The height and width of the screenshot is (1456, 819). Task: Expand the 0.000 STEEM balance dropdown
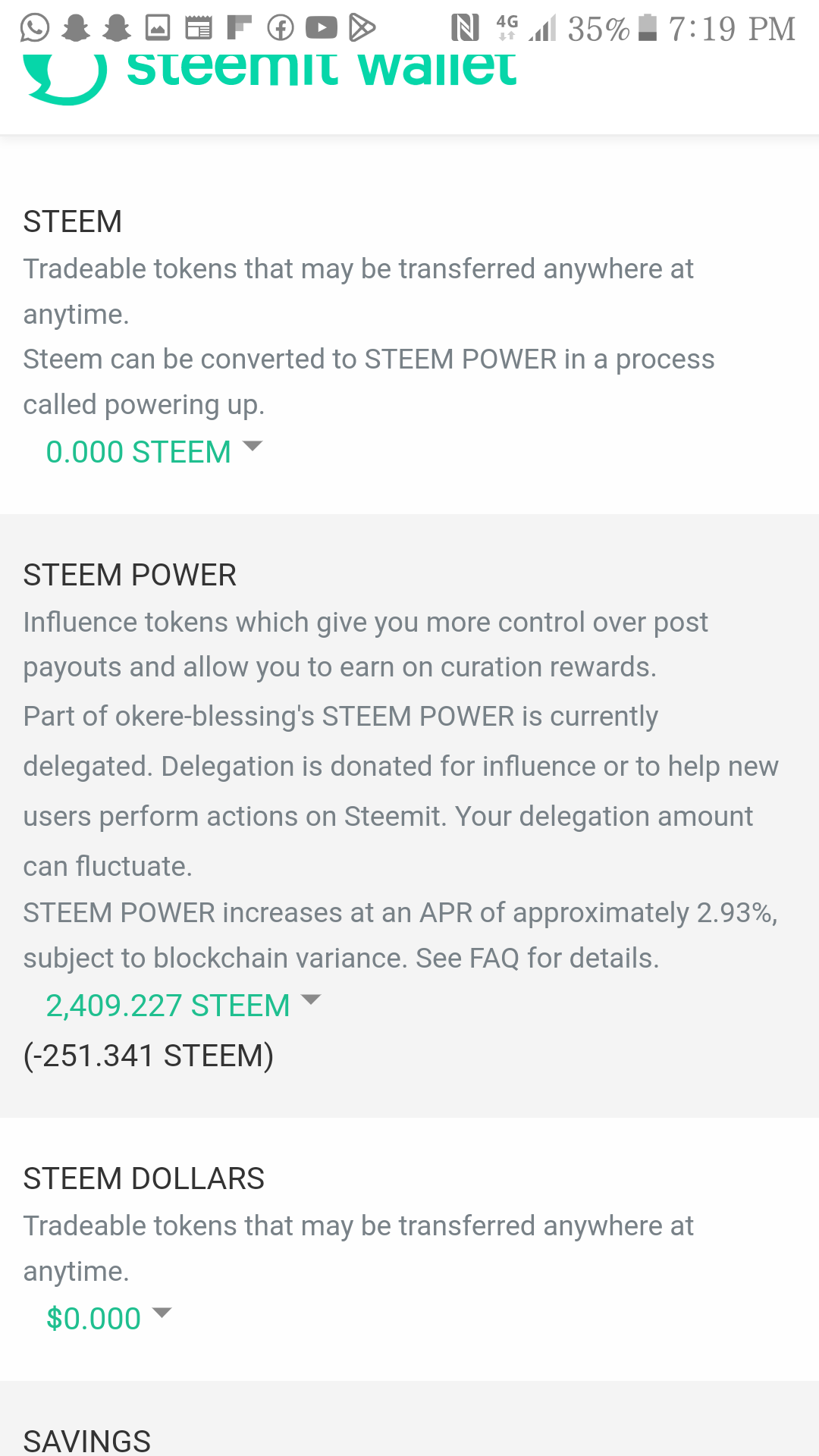click(154, 452)
